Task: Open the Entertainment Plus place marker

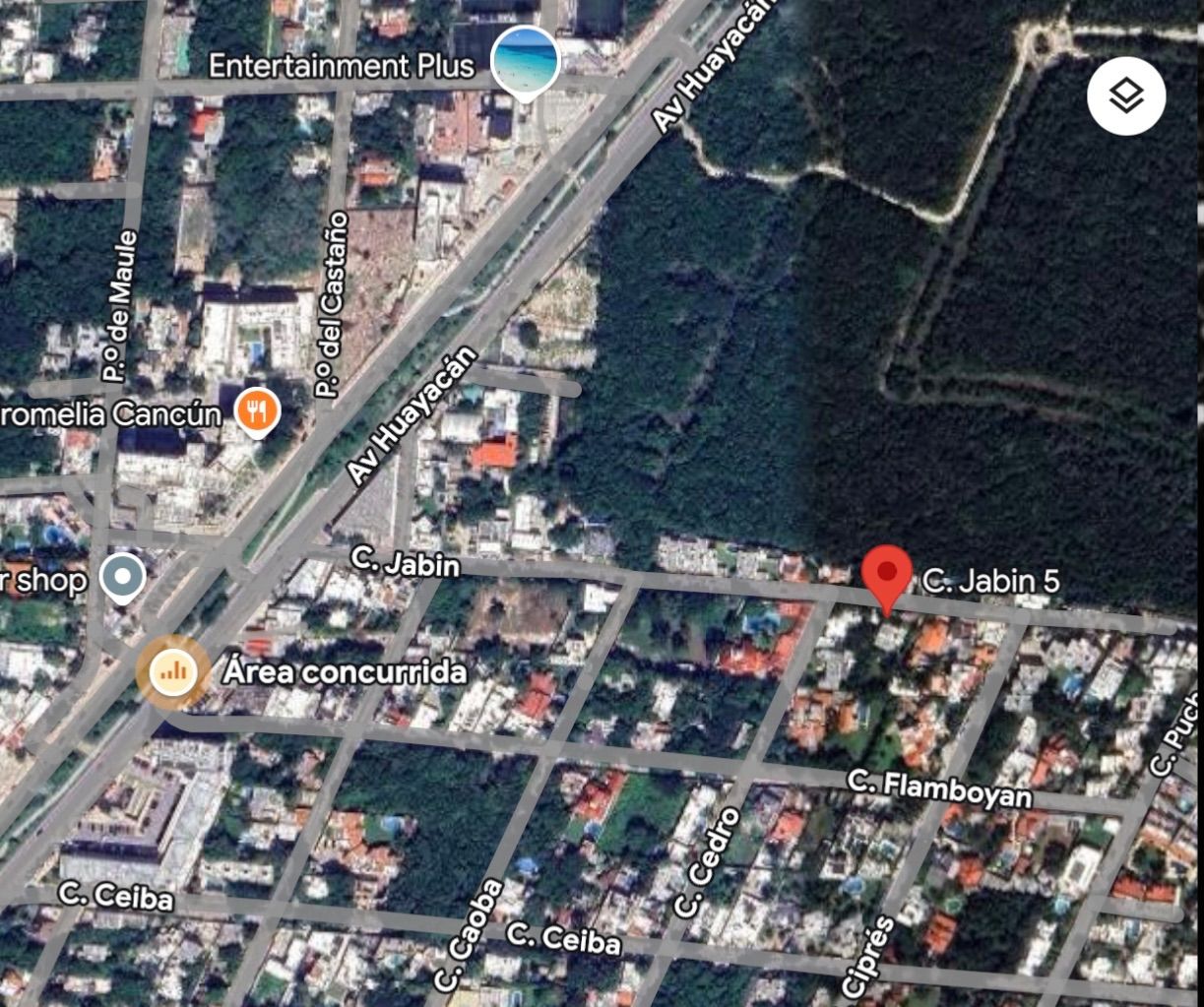Action: coord(526,63)
